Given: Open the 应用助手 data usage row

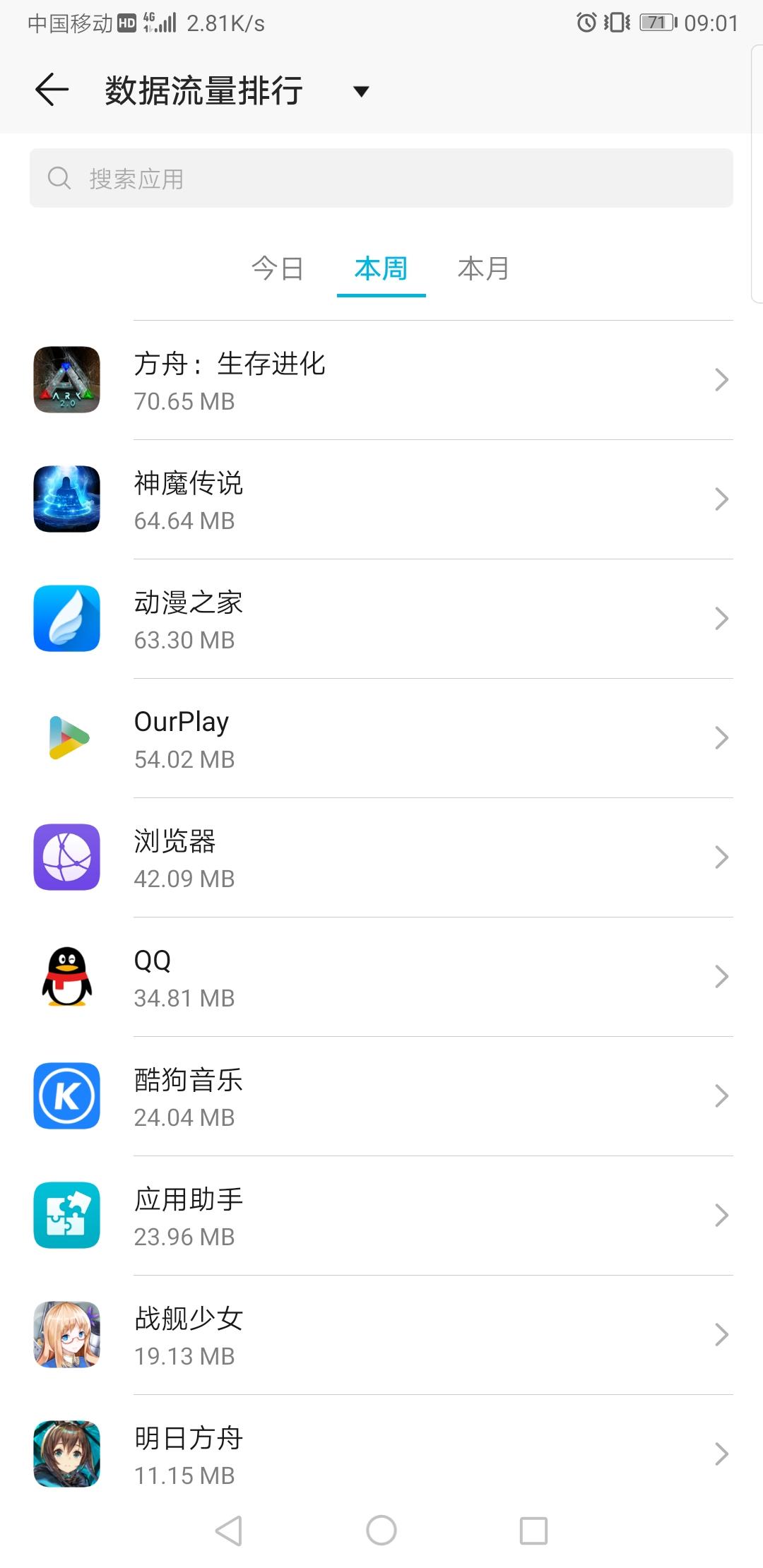Looking at the screenshot, I should click(381, 1216).
